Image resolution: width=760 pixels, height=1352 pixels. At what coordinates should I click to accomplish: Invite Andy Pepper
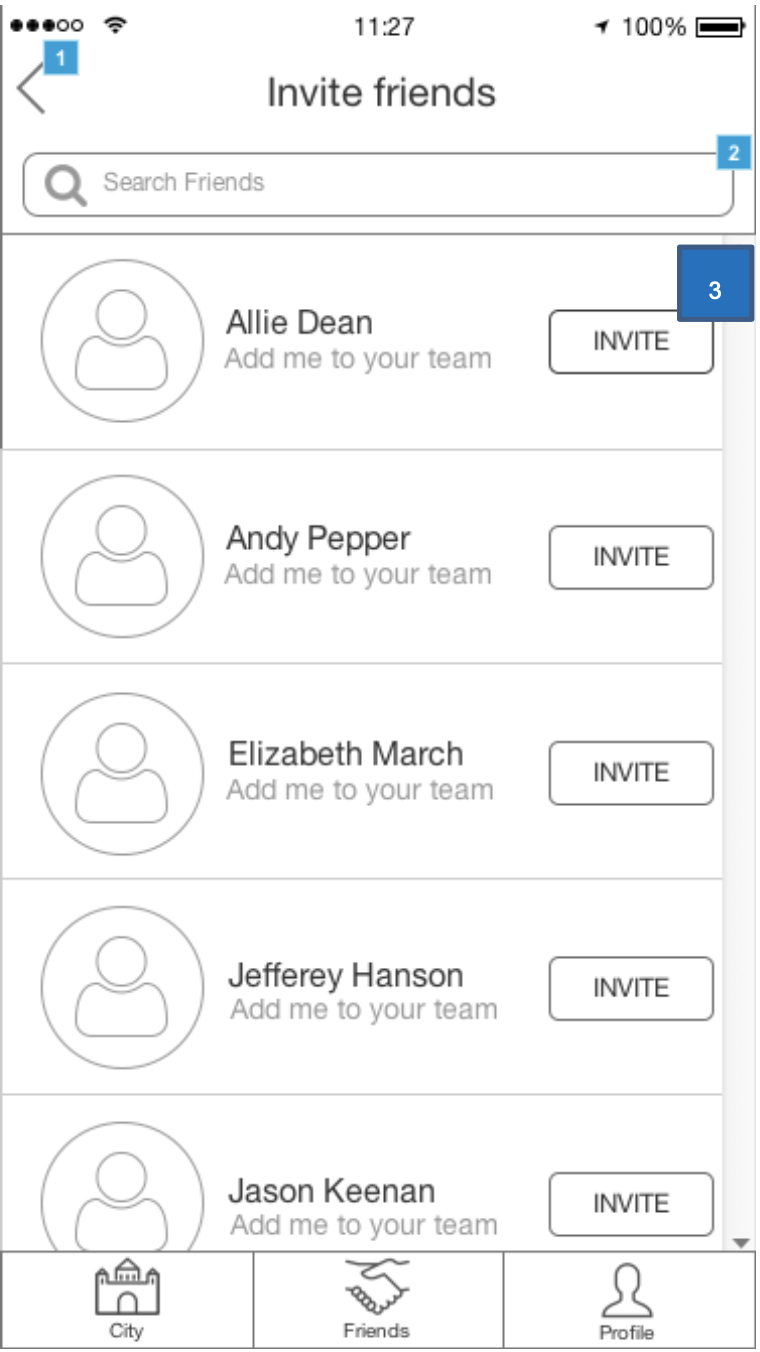tap(631, 557)
